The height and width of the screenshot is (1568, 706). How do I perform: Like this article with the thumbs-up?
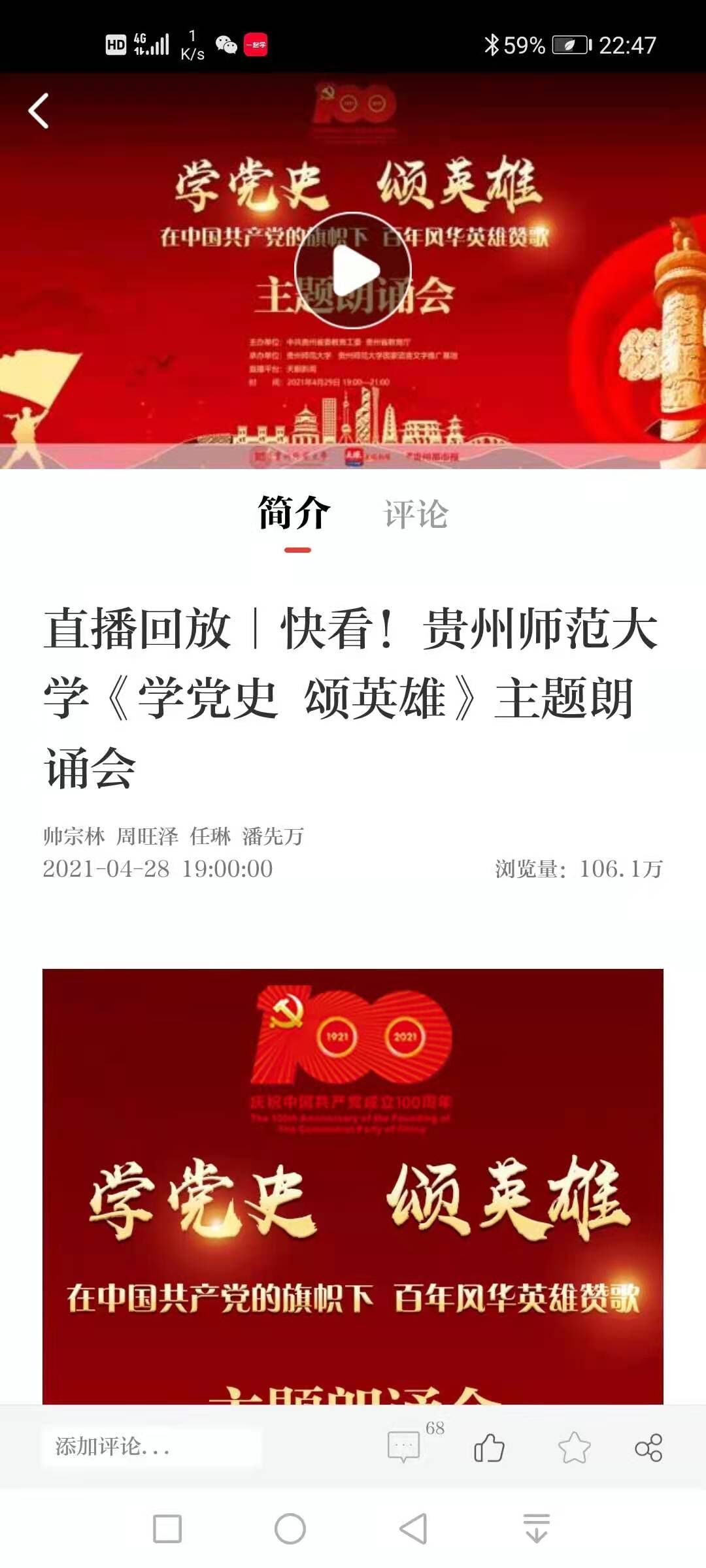click(x=489, y=1447)
